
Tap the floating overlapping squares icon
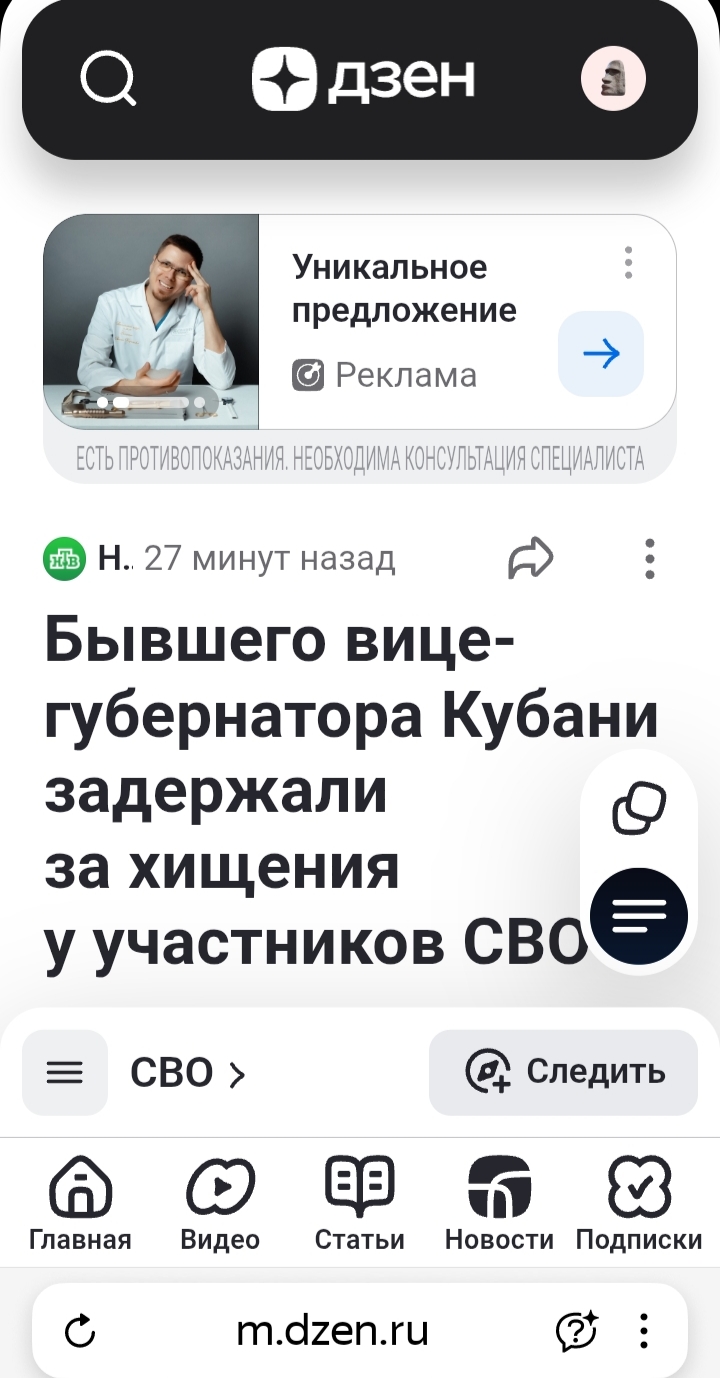pos(639,808)
